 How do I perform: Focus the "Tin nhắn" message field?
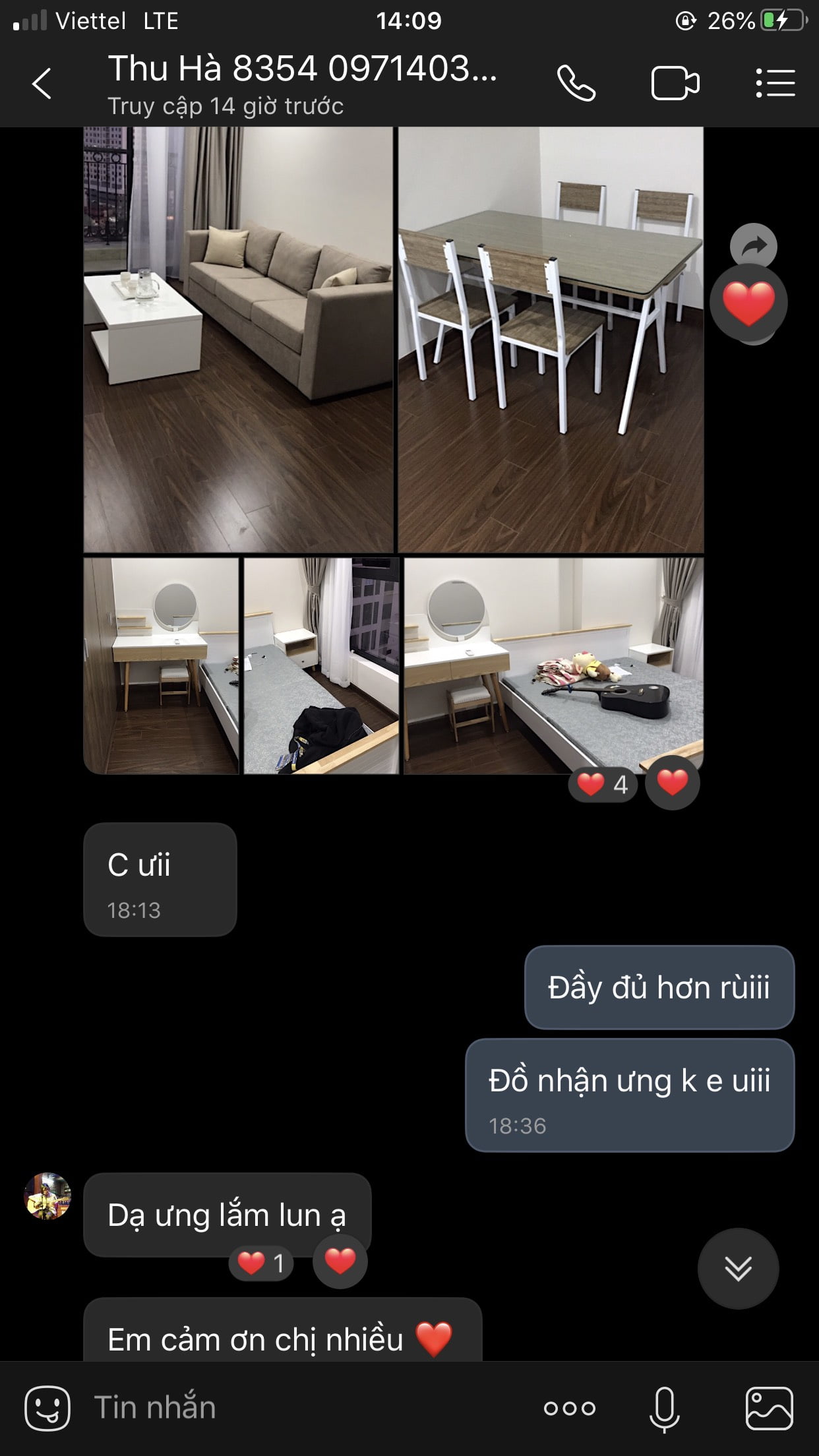click(x=297, y=1408)
